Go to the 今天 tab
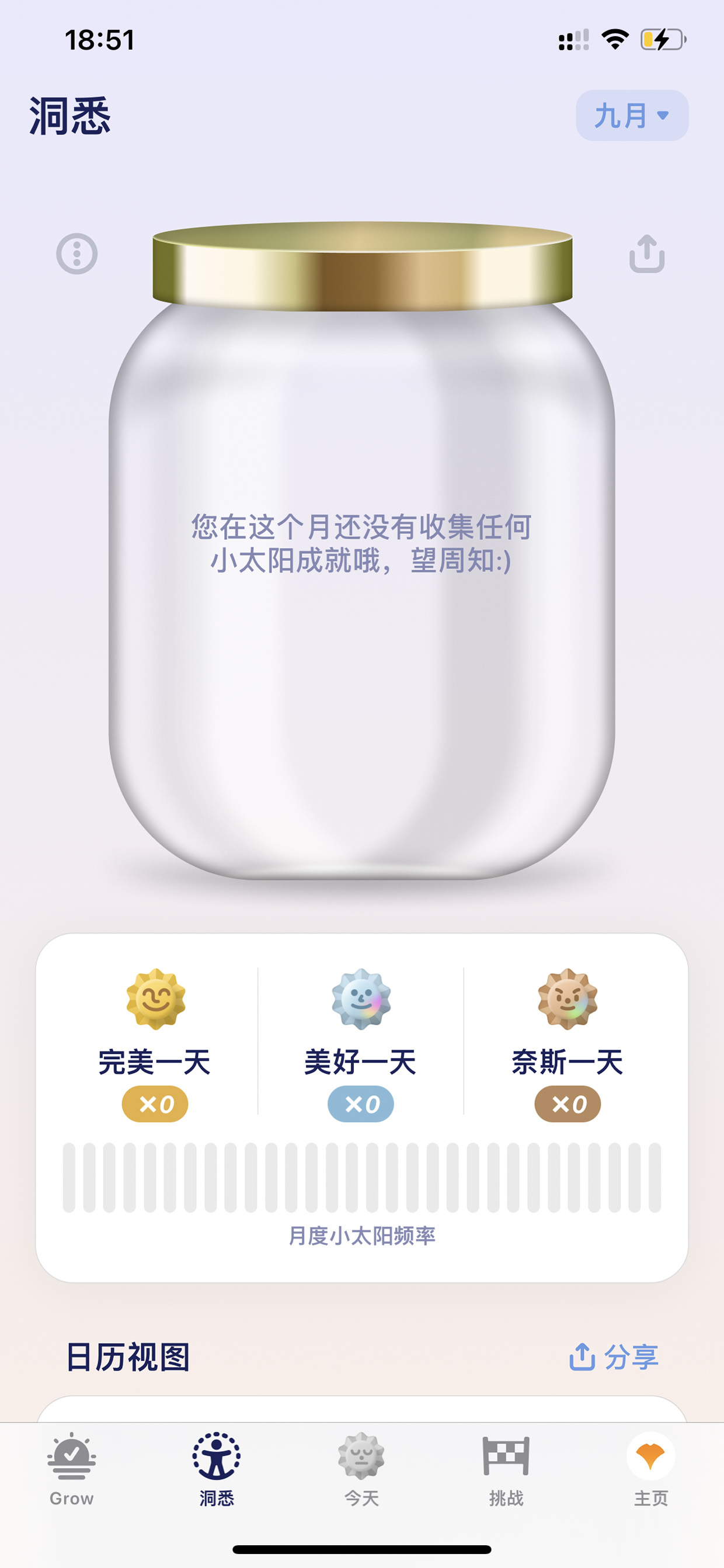The width and height of the screenshot is (724, 1568). [x=361, y=1468]
